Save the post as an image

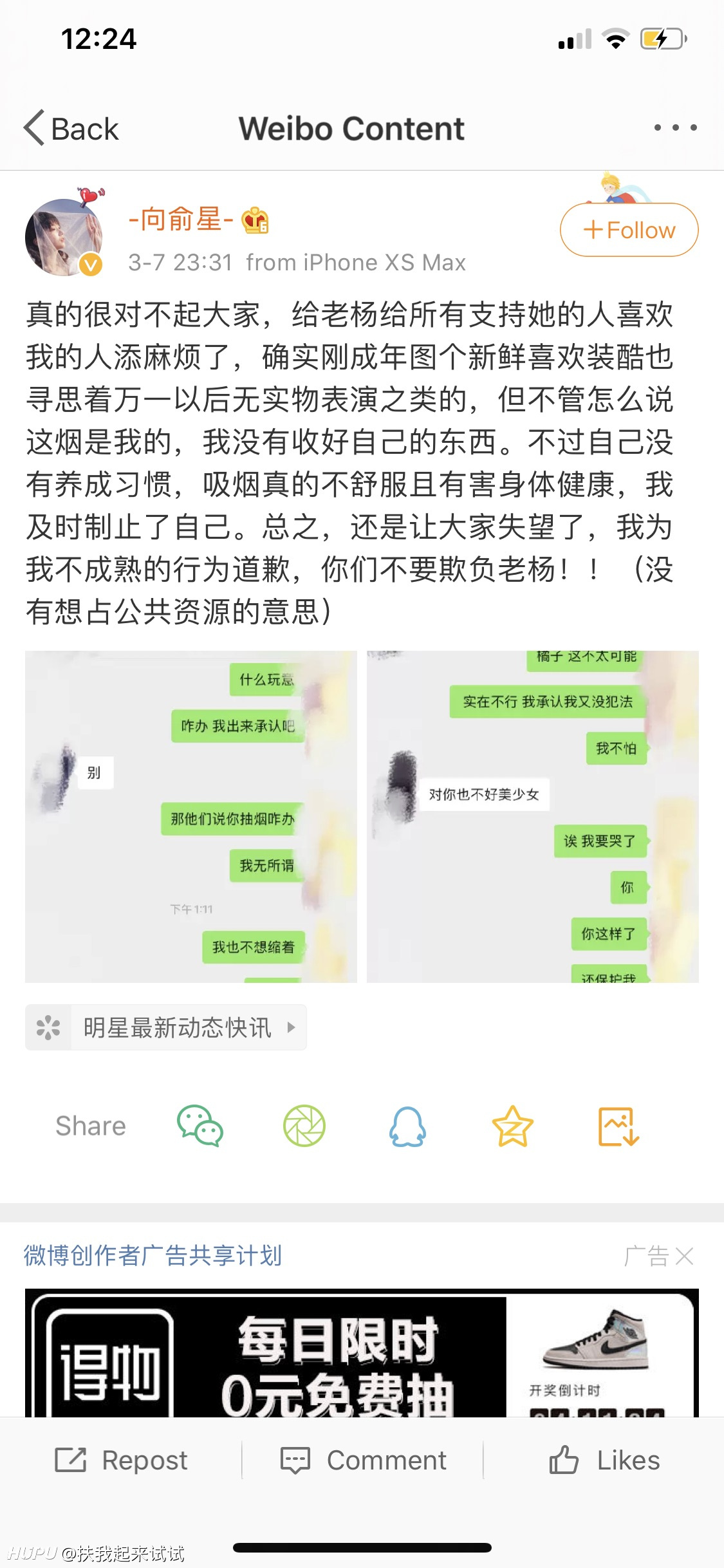pyautogui.click(x=618, y=1126)
